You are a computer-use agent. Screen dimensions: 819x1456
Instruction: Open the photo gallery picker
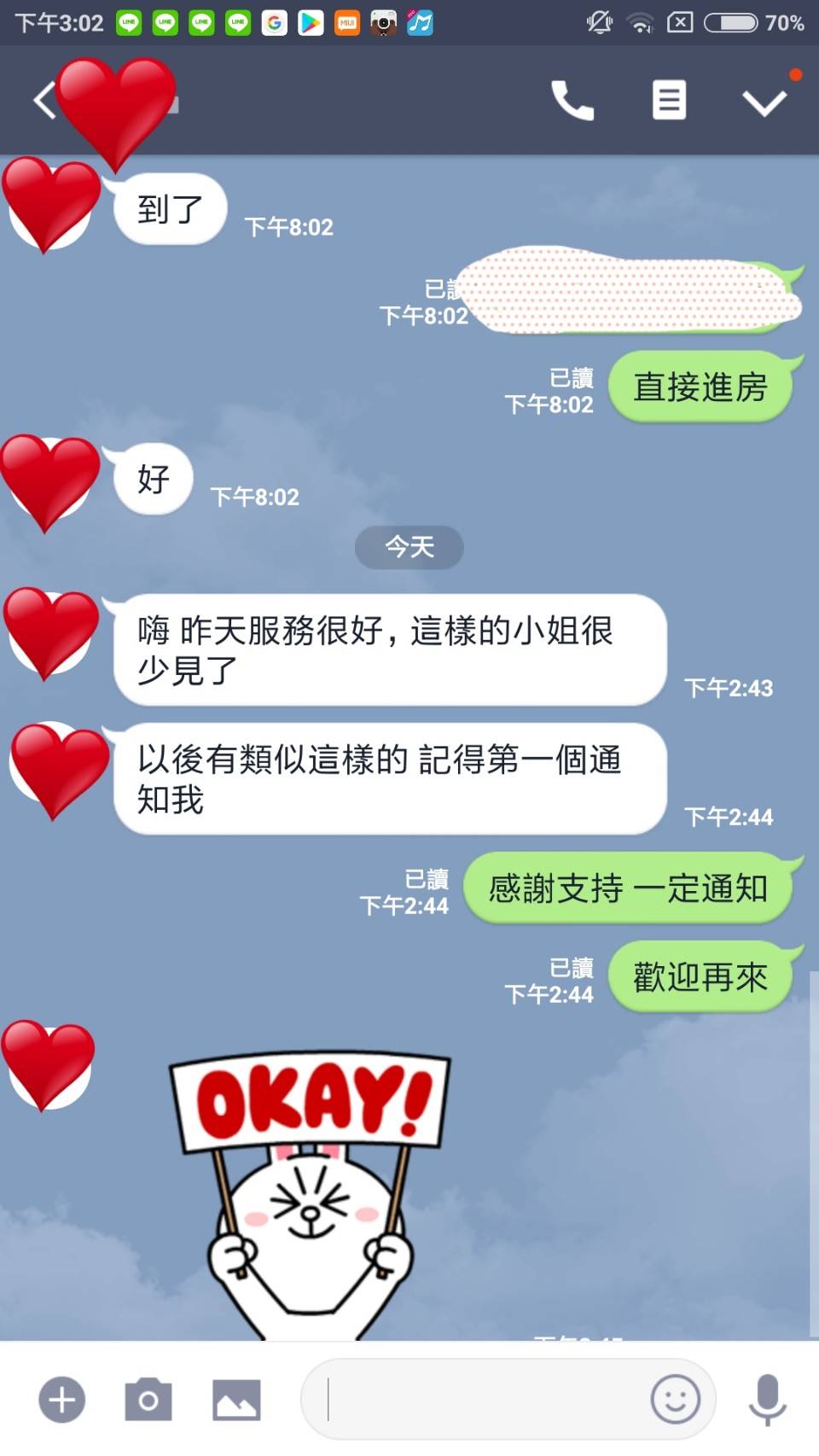click(236, 1398)
